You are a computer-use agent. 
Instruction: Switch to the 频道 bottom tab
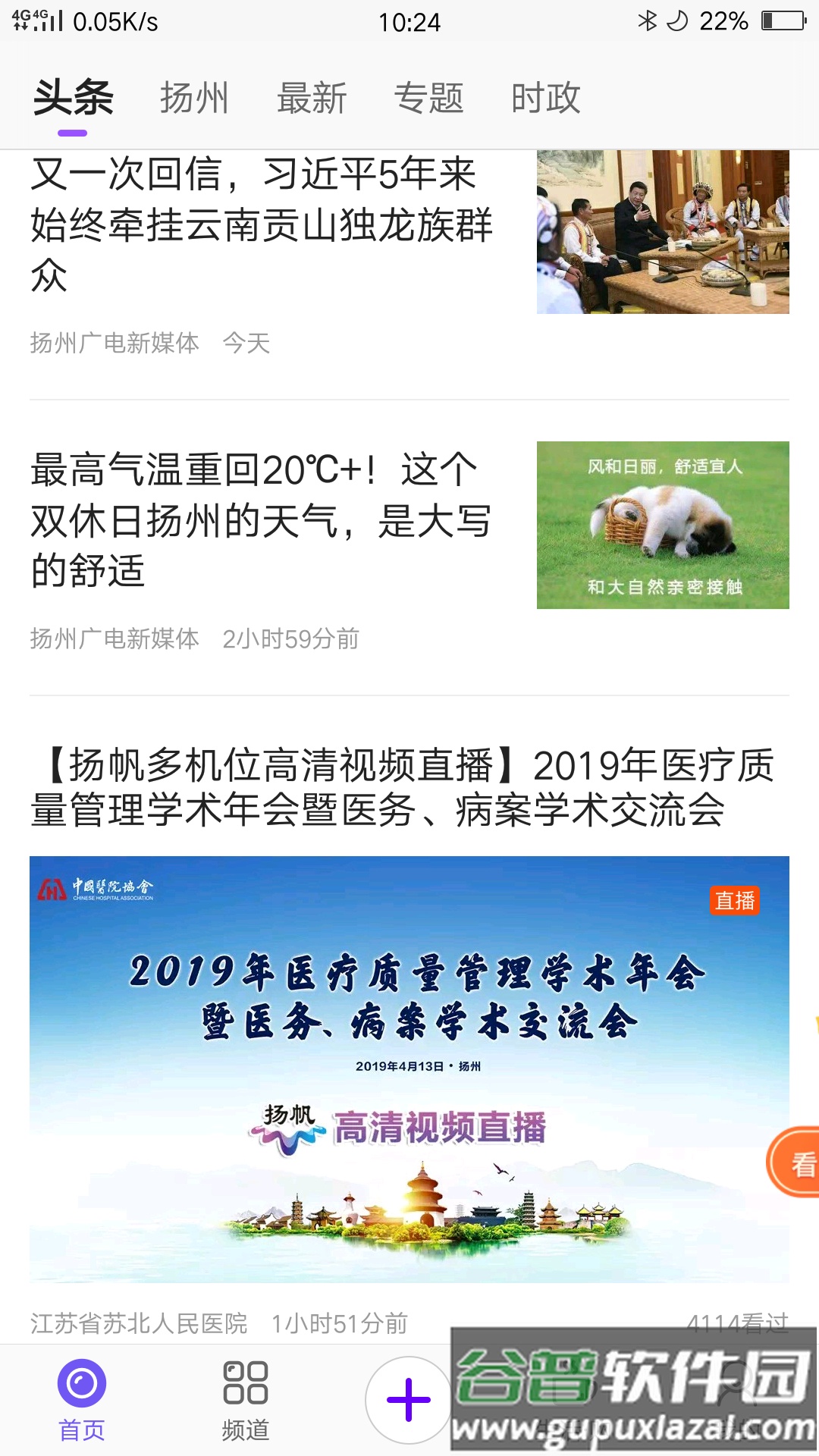pyautogui.click(x=245, y=1400)
